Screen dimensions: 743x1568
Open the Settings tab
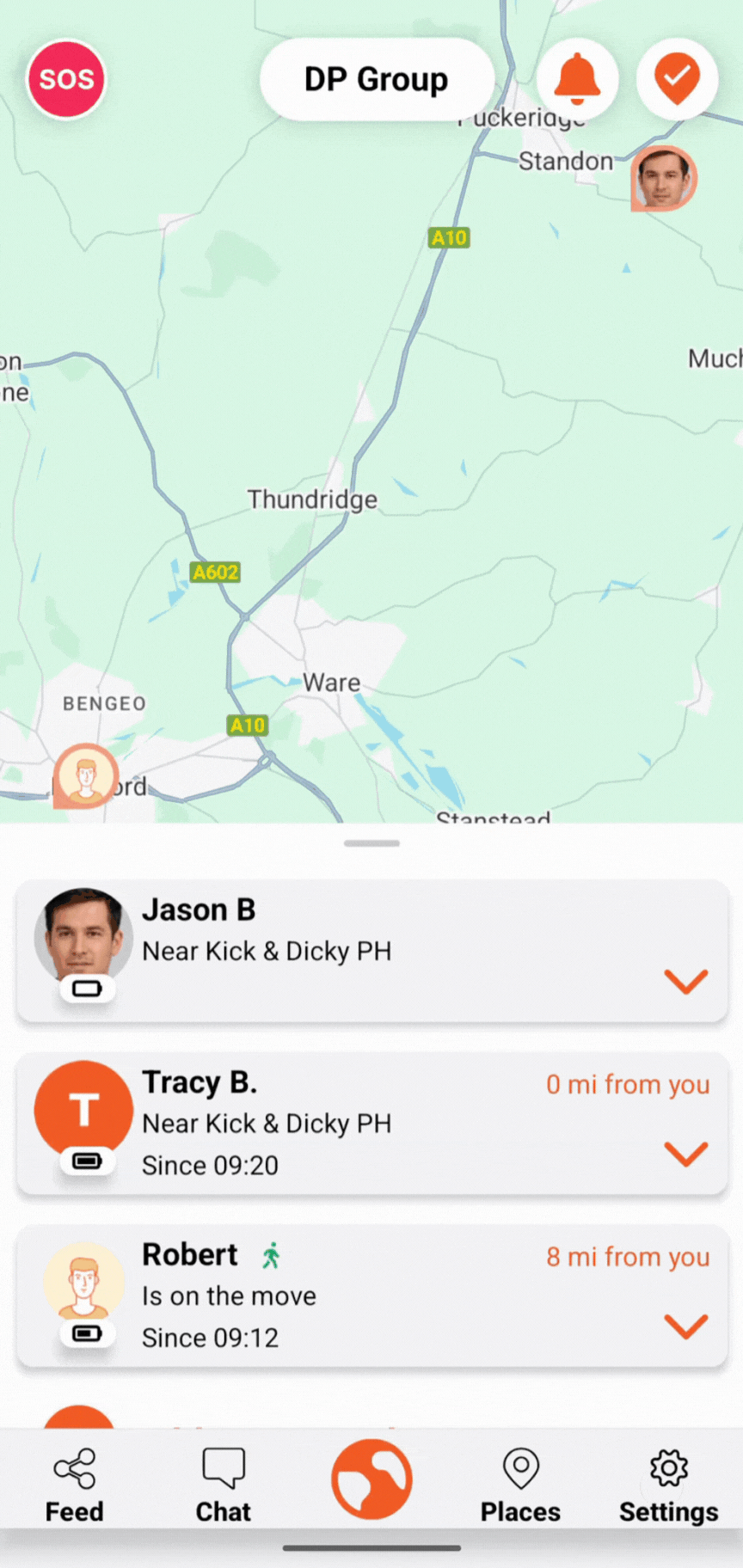coord(669,1485)
